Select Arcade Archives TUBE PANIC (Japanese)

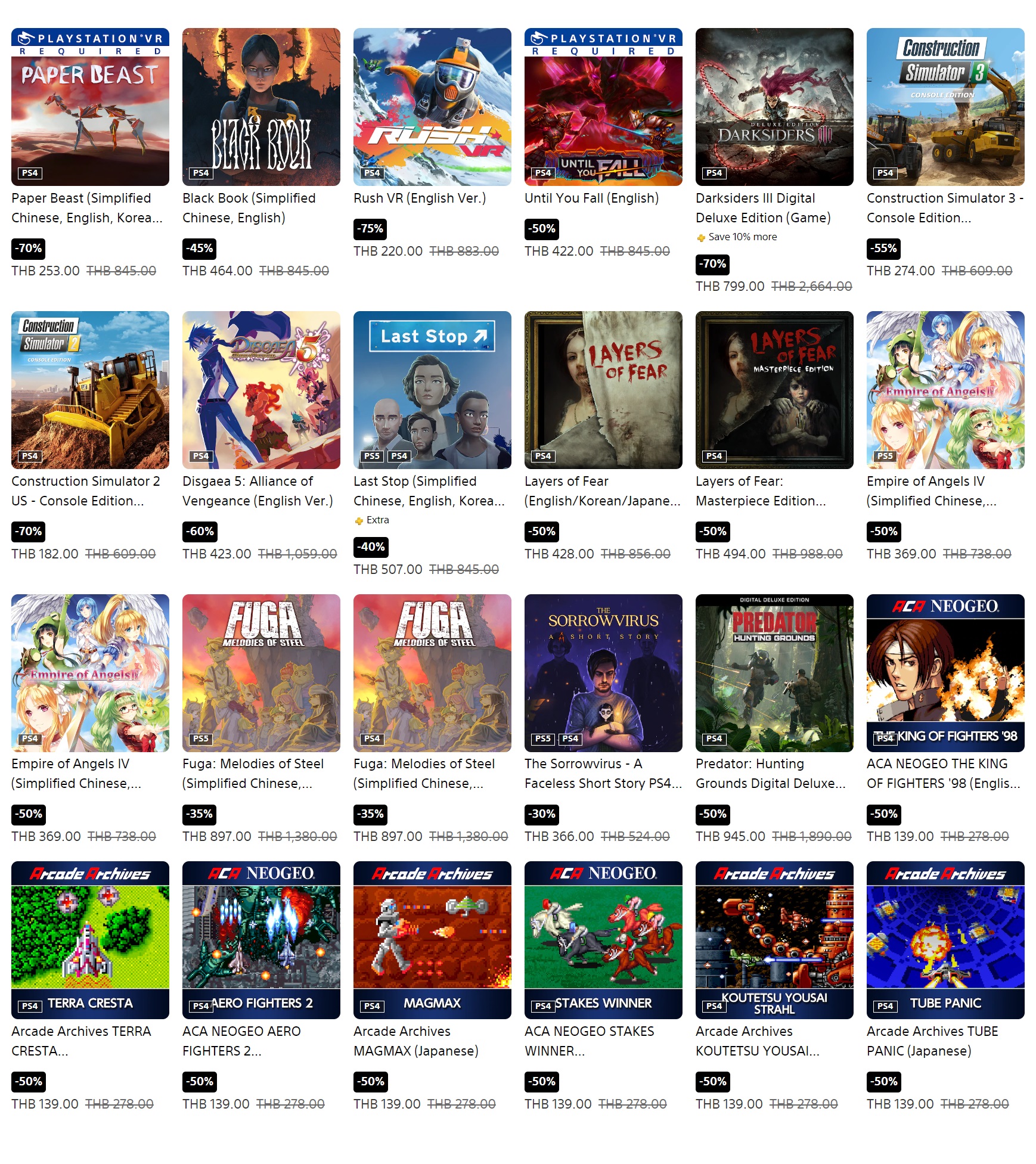[945, 940]
